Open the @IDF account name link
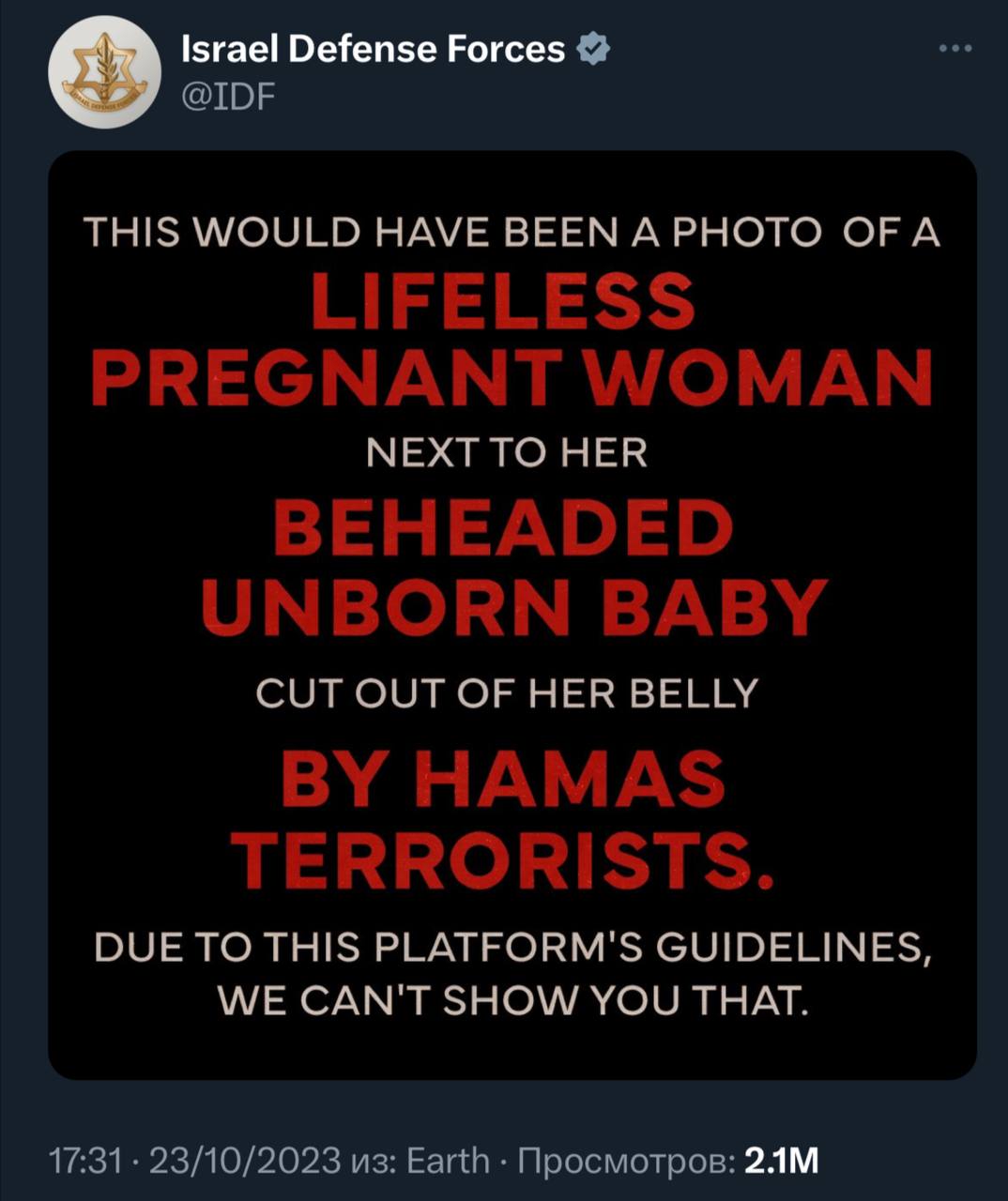The width and height of the screenshot is (1008, 1201). 373,49
